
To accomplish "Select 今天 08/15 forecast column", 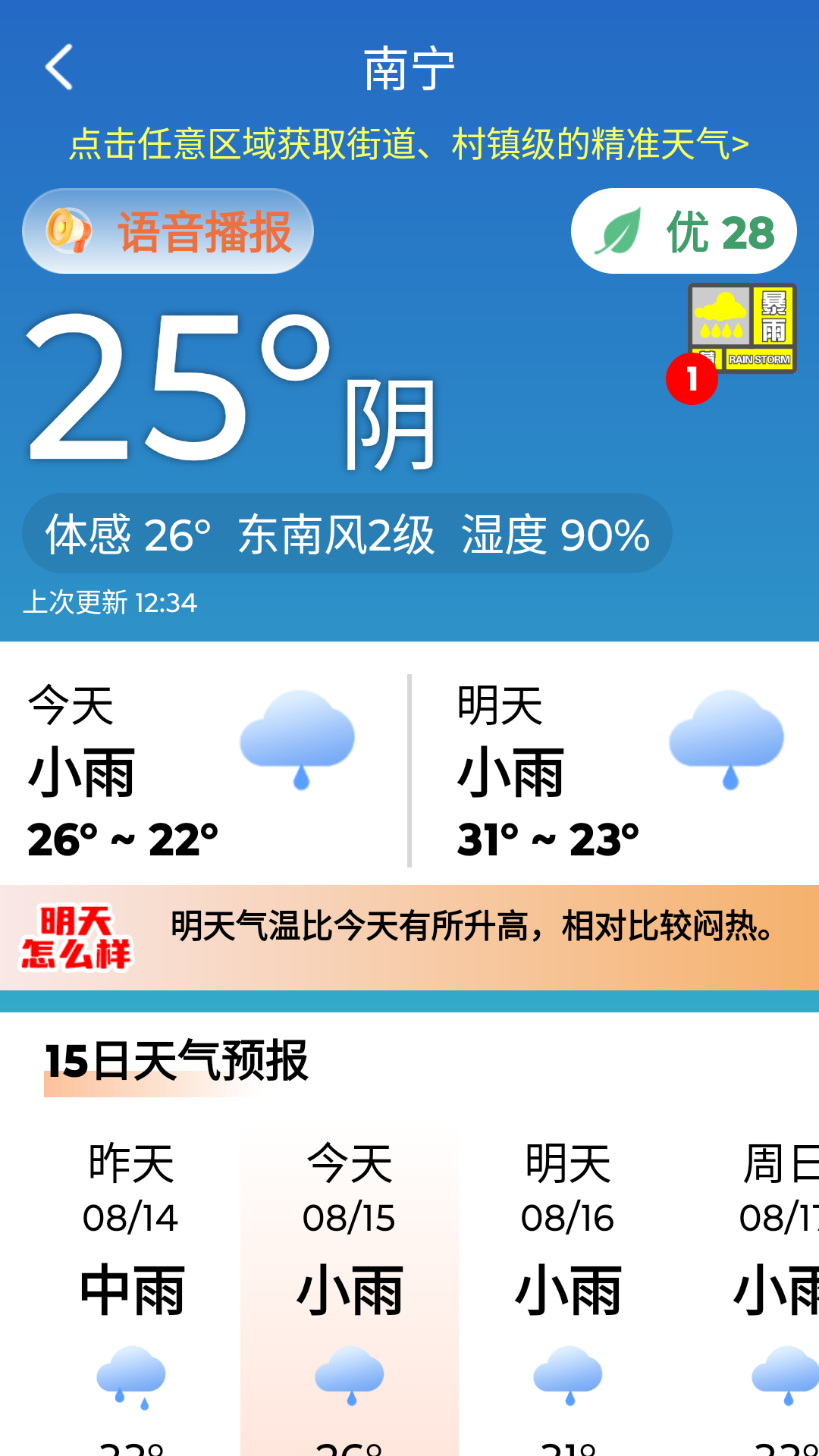I will point(350,1289).
